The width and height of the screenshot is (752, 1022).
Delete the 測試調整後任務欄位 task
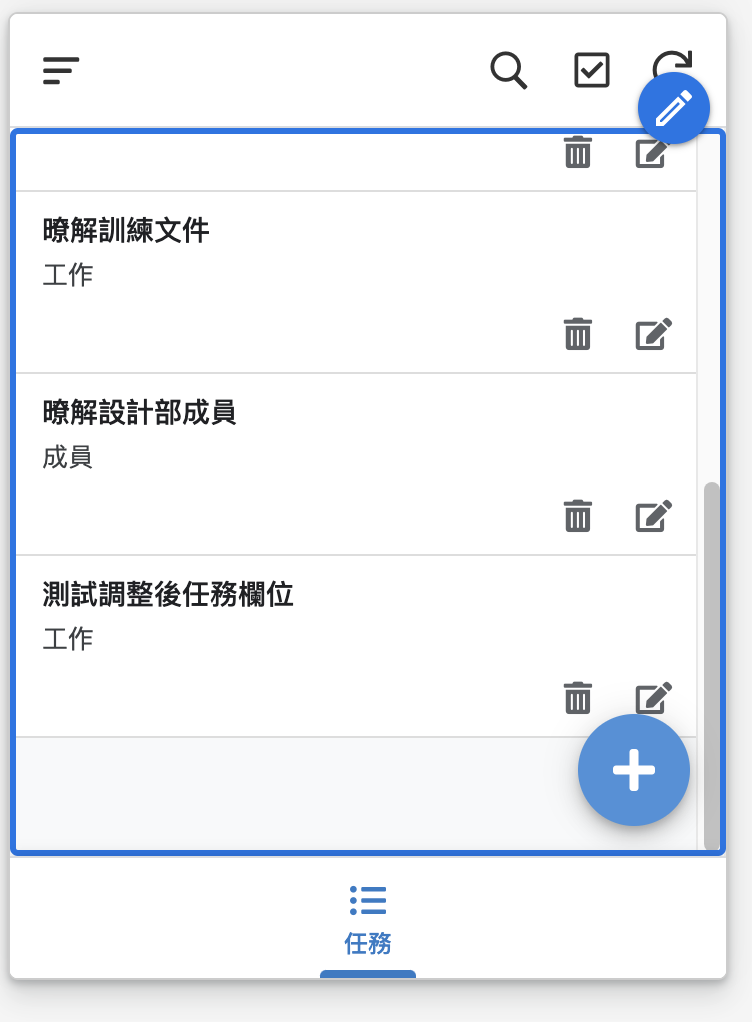pyautogui.click(x=578, y=698)
